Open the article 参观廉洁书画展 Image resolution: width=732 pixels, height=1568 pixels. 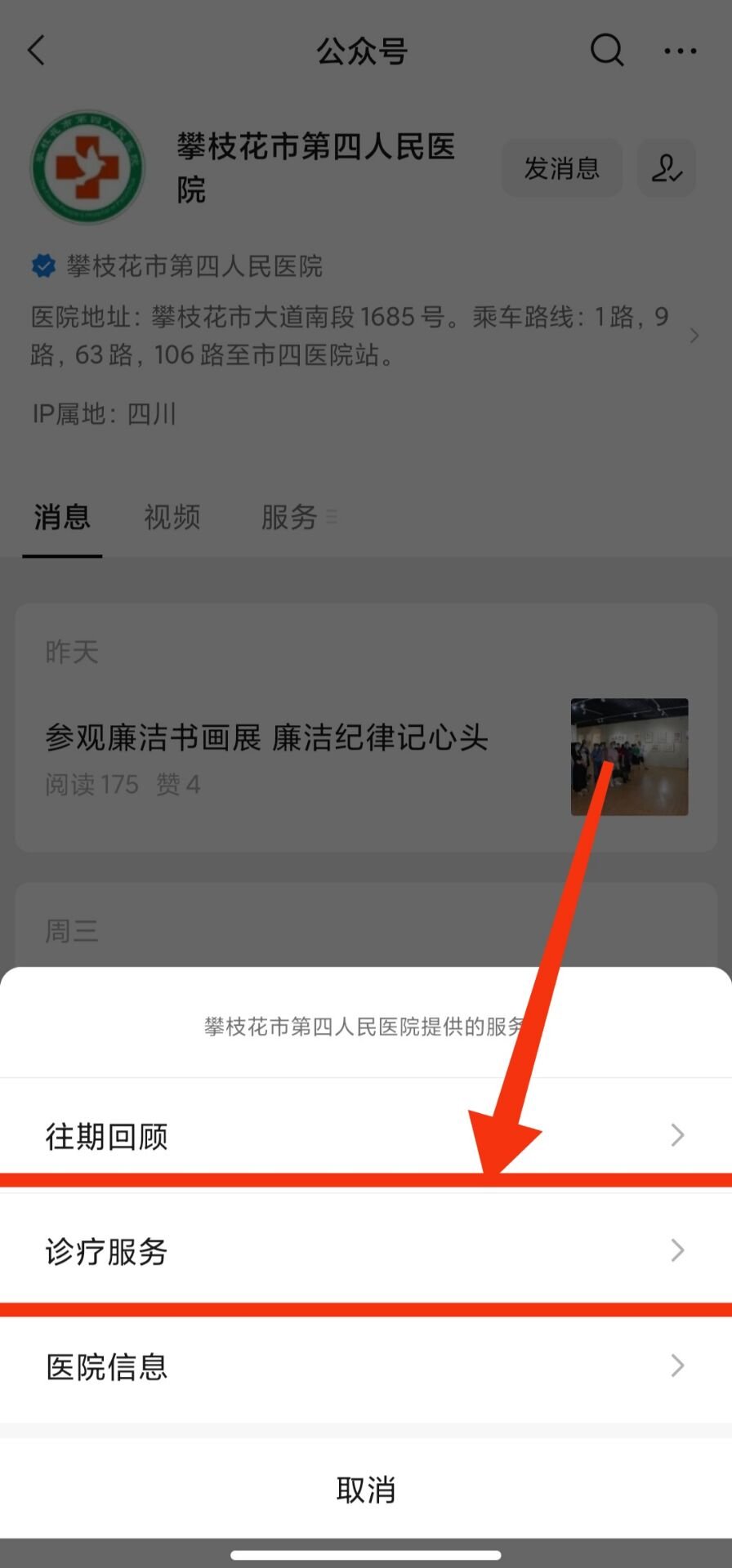pos(266,737)
